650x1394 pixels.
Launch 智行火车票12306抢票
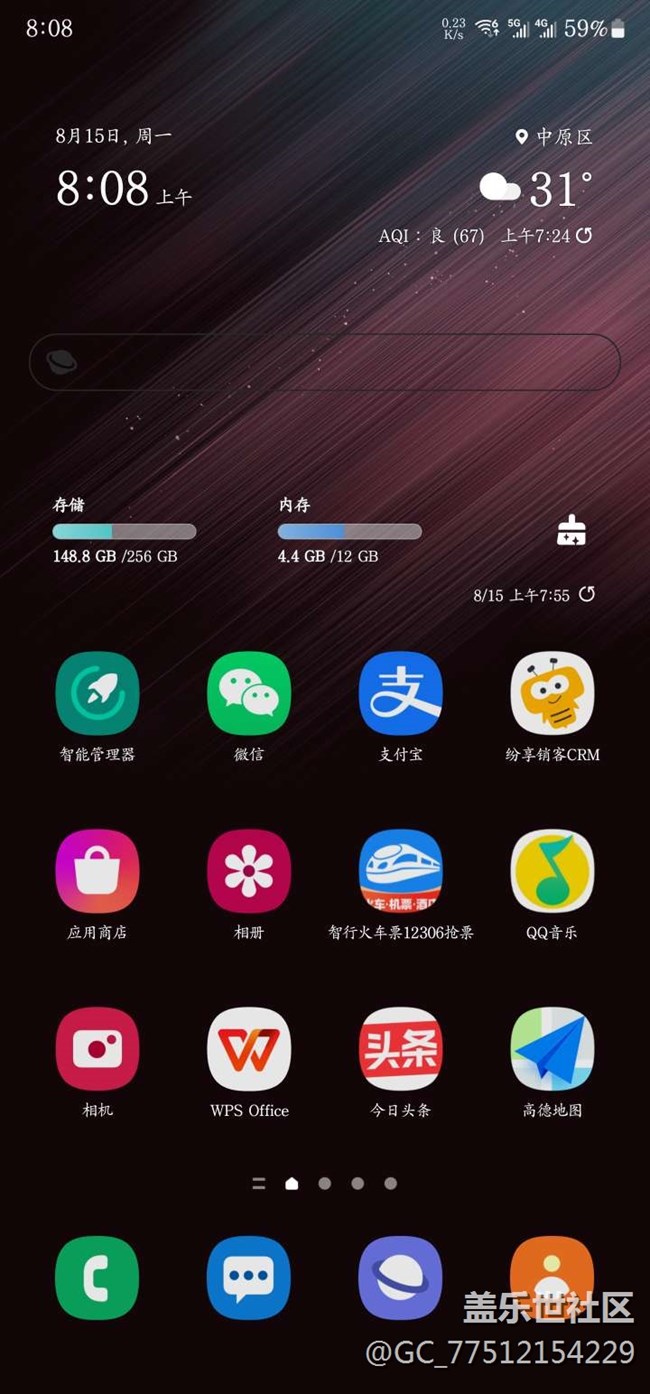click(400, 871)
